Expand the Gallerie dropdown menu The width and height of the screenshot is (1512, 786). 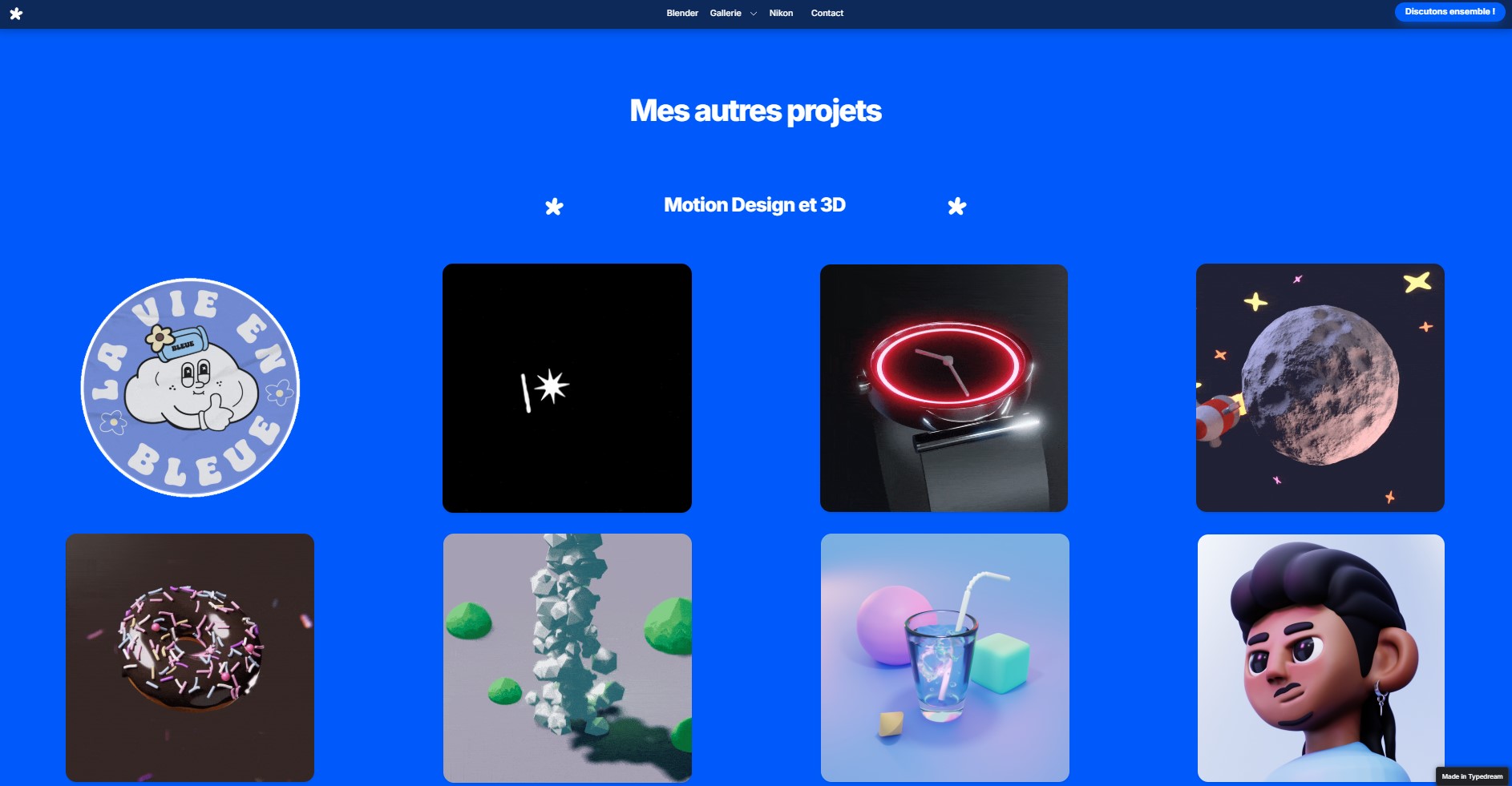[732, 13]
